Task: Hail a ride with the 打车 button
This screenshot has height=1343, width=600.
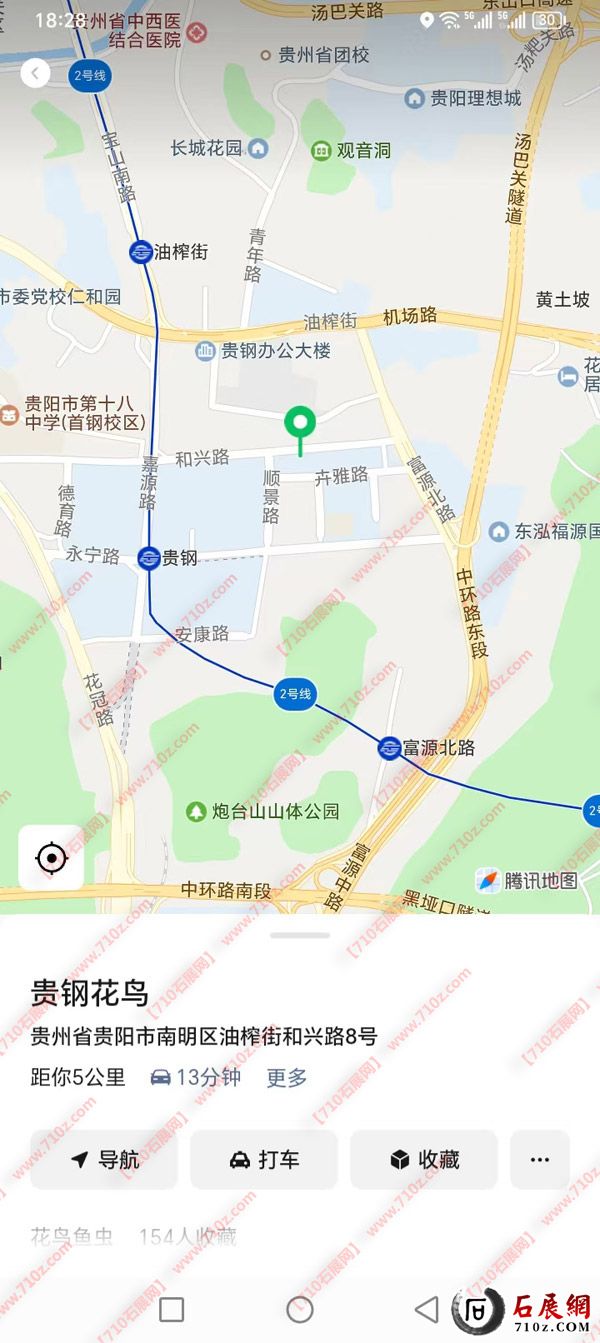Action: pos(264,1160)
